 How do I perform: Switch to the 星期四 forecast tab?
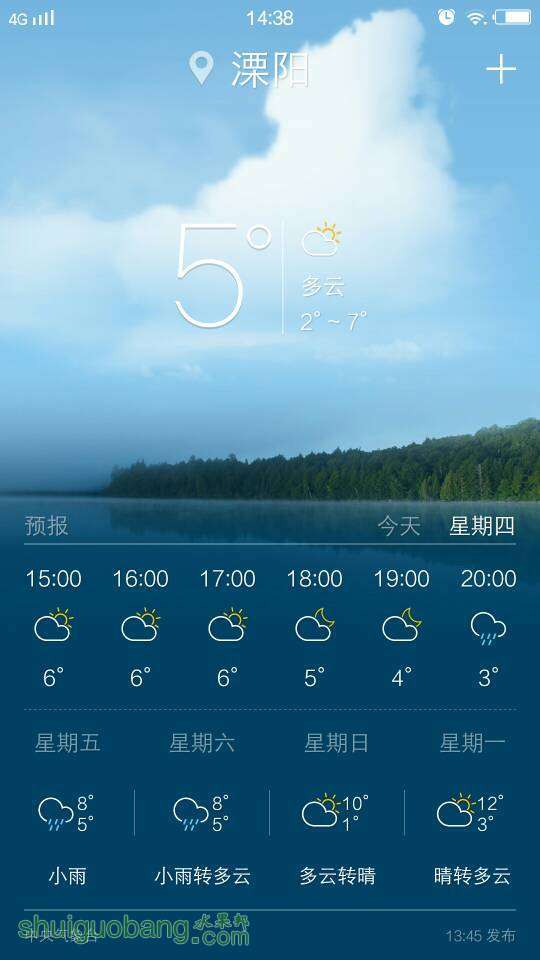[482, 526]
